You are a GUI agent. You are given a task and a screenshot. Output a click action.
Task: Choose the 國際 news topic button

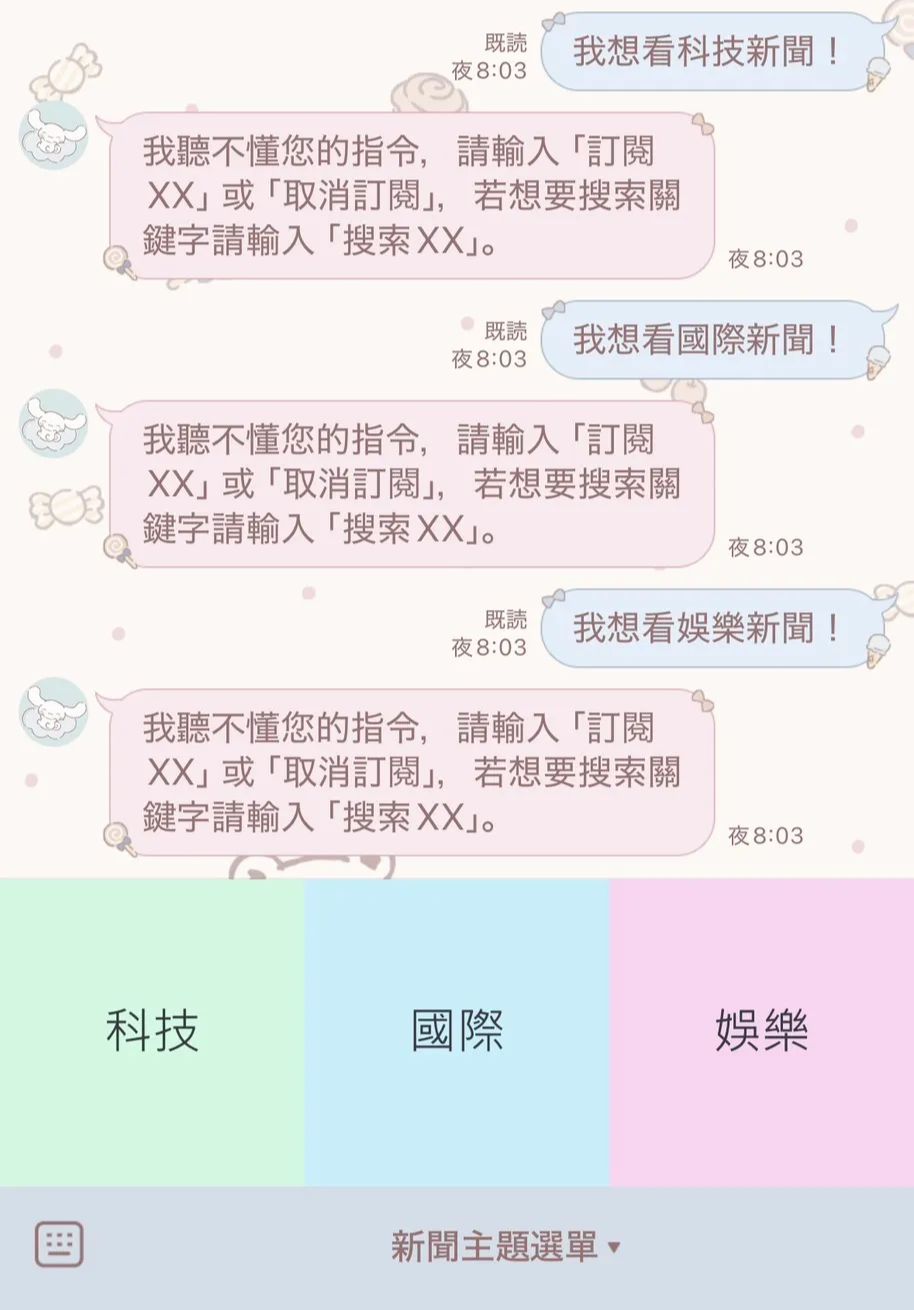point(457,1031)
